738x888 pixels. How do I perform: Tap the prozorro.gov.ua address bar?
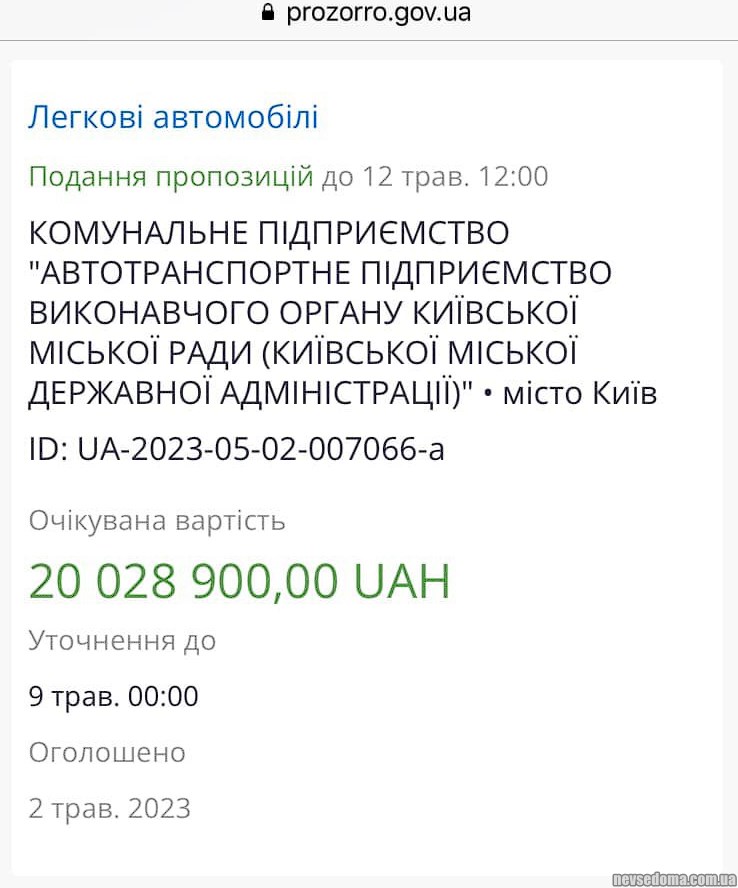click(x=367, y=13)
